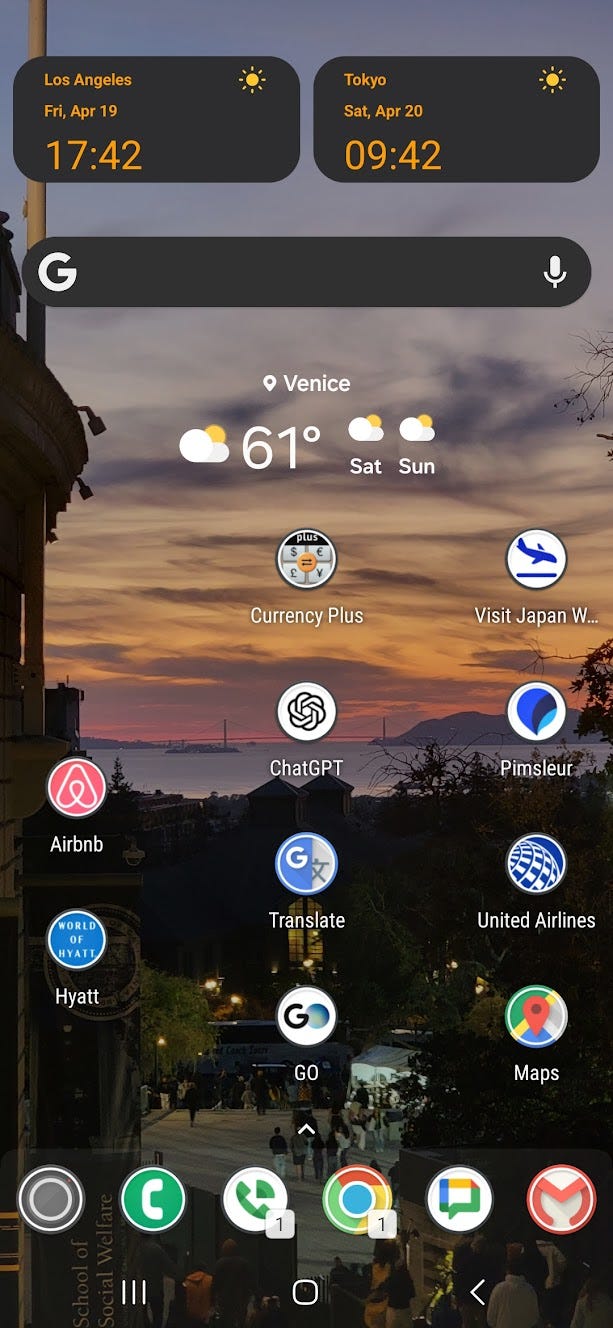This screenshot has height=1328, width=613.
Task: Open the Tokyo clock widget
Action: pos(456,119)
